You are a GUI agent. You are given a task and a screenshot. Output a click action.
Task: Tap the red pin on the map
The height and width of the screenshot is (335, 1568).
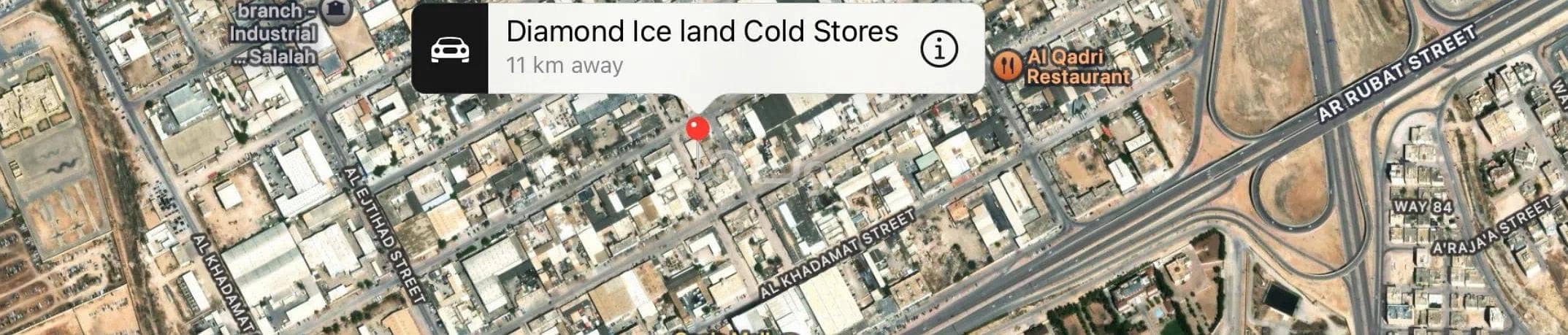pos(697,129)
